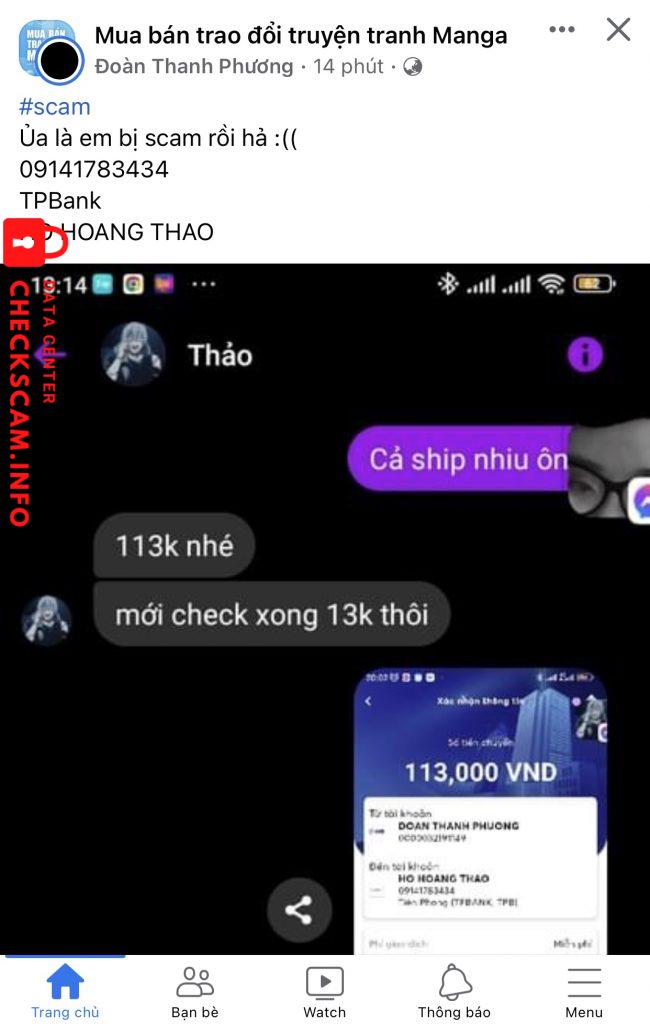Switch to the Bạn bè tab
Image resolution: width=650 pixels, height=1024 pixels.
click(x=195, y=990)
